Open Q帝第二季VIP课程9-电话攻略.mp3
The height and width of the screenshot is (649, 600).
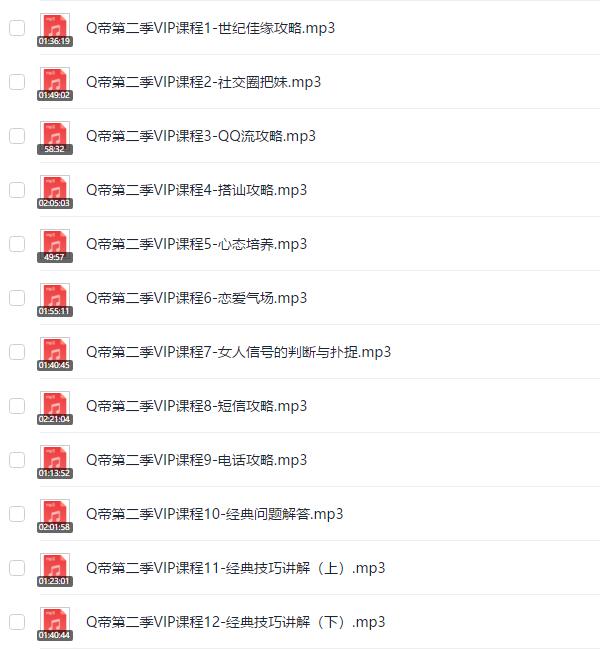point(196,460)
